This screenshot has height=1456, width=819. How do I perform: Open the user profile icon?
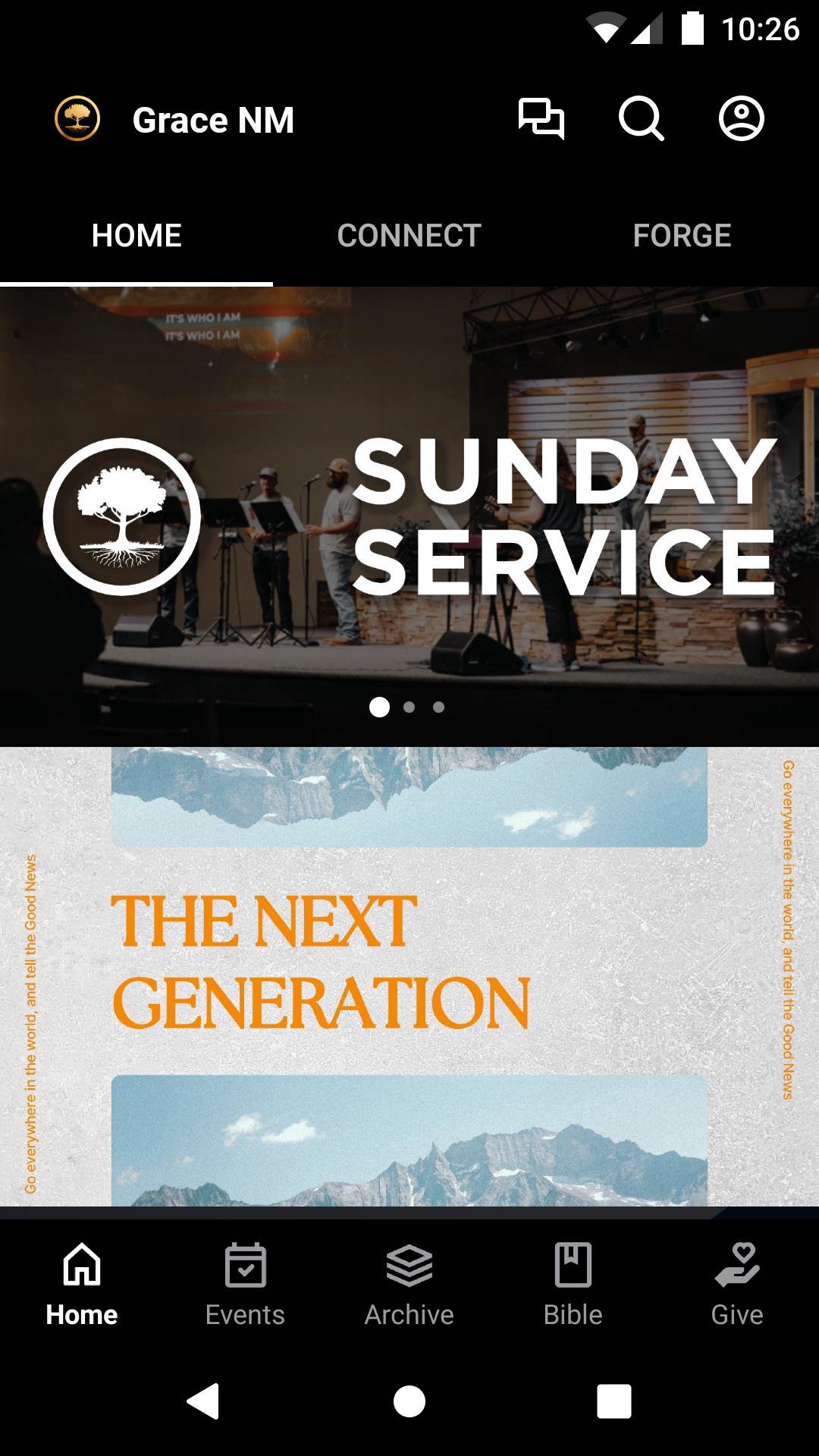tap(741, 119)
